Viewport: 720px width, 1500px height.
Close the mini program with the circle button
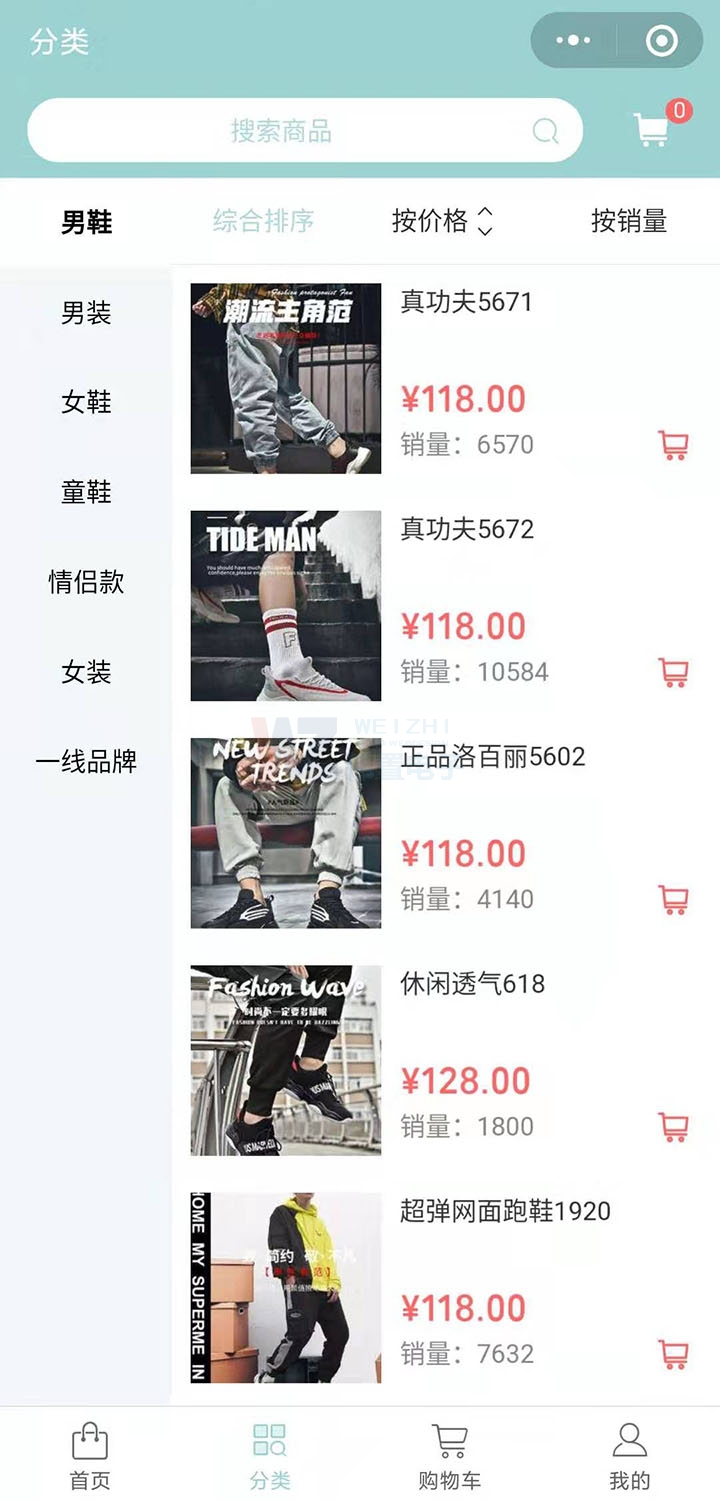click(x=661, y=41)
